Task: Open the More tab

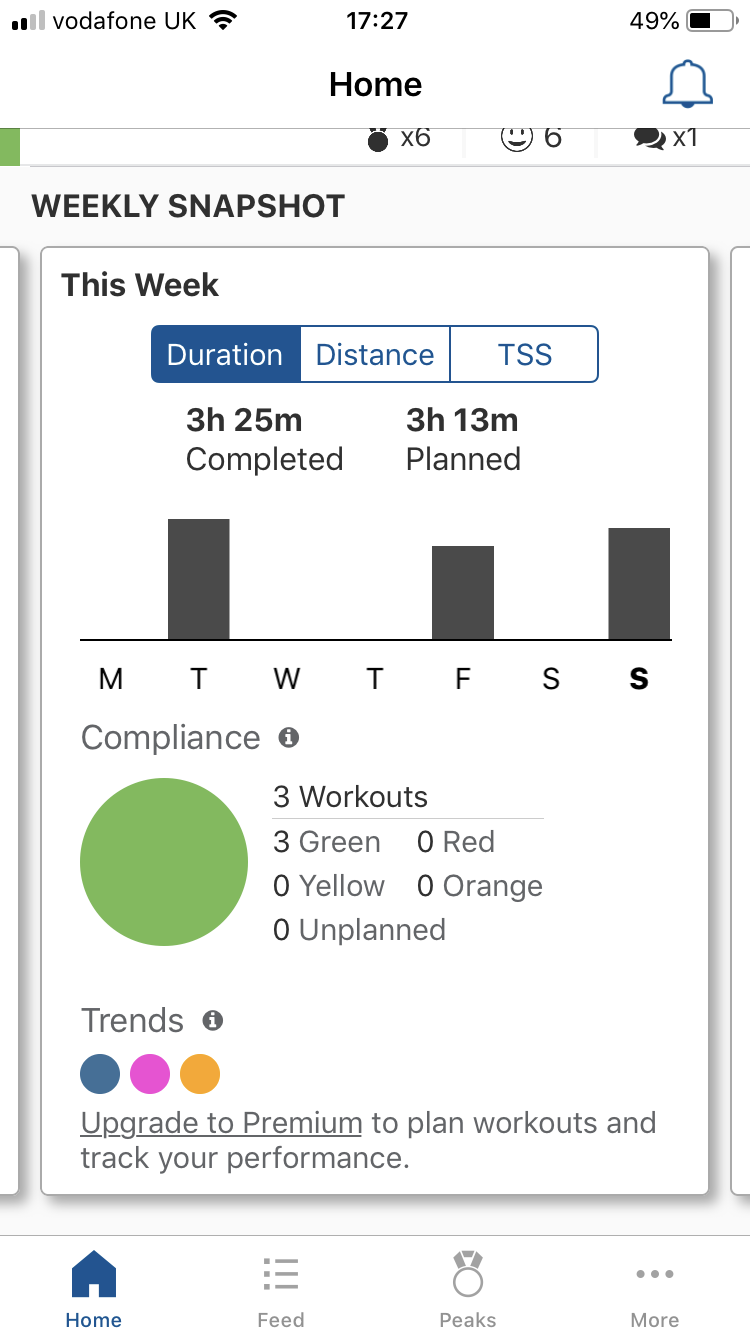Action: coord(655,1289)
